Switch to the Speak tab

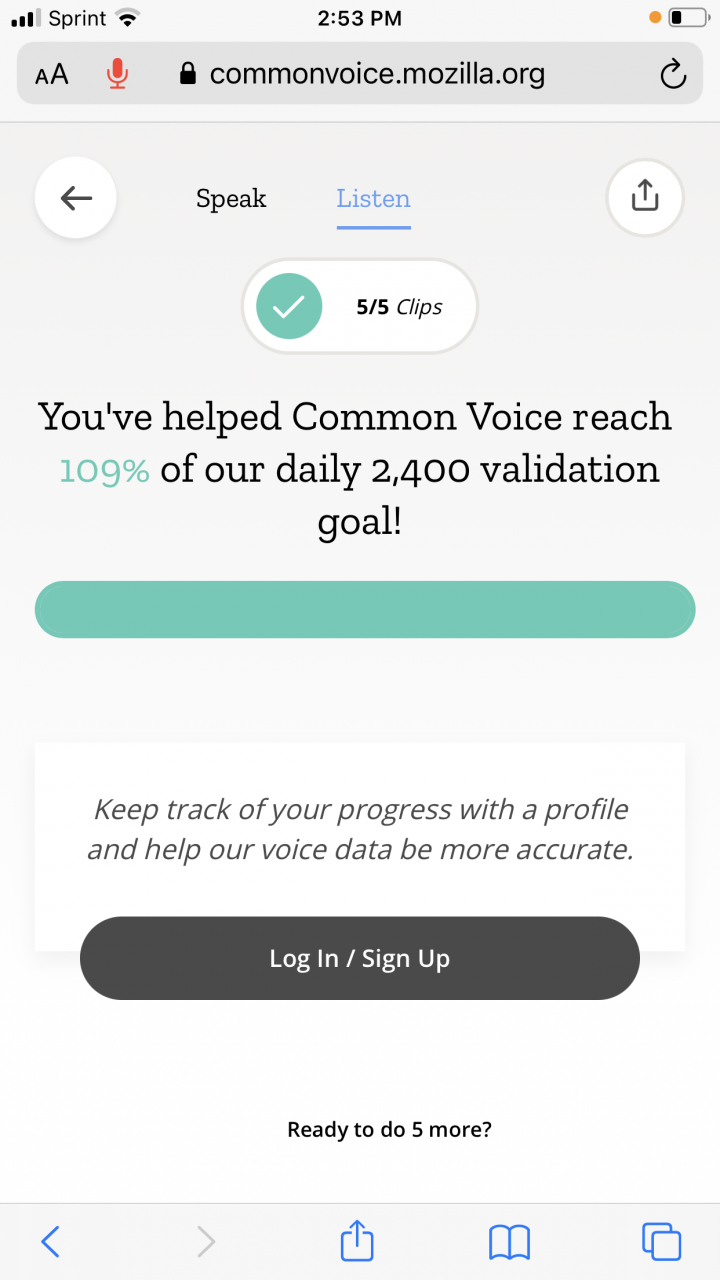click(231, 198)
